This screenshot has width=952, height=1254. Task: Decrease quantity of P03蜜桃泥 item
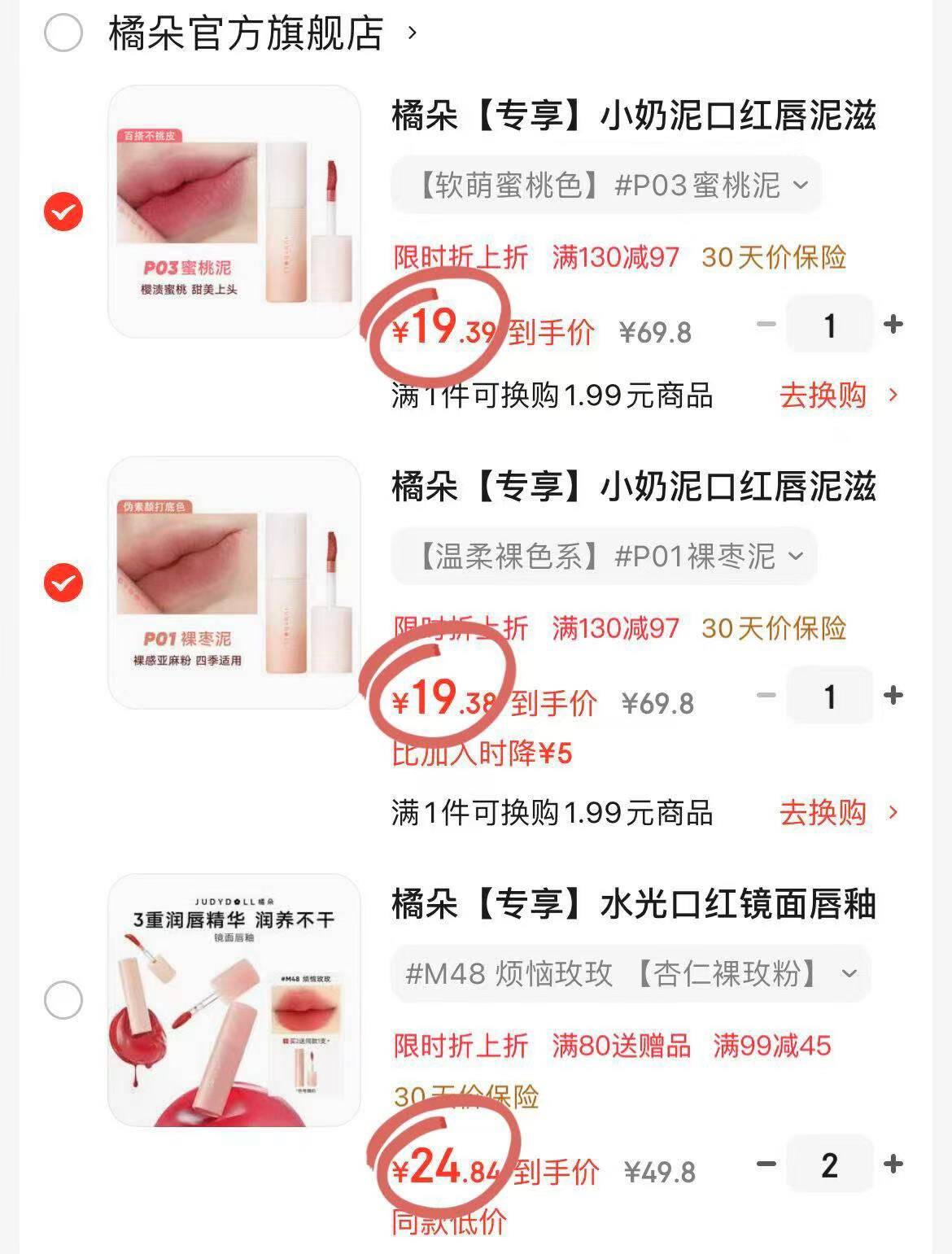(766, 325)
